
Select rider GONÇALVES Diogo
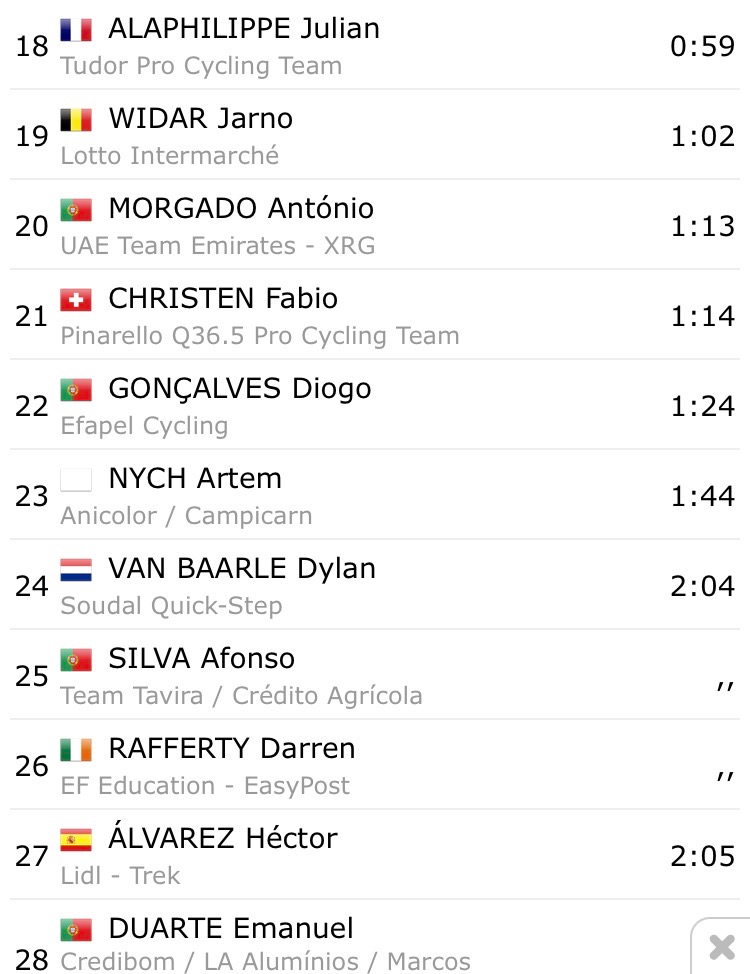pos(239,389)
